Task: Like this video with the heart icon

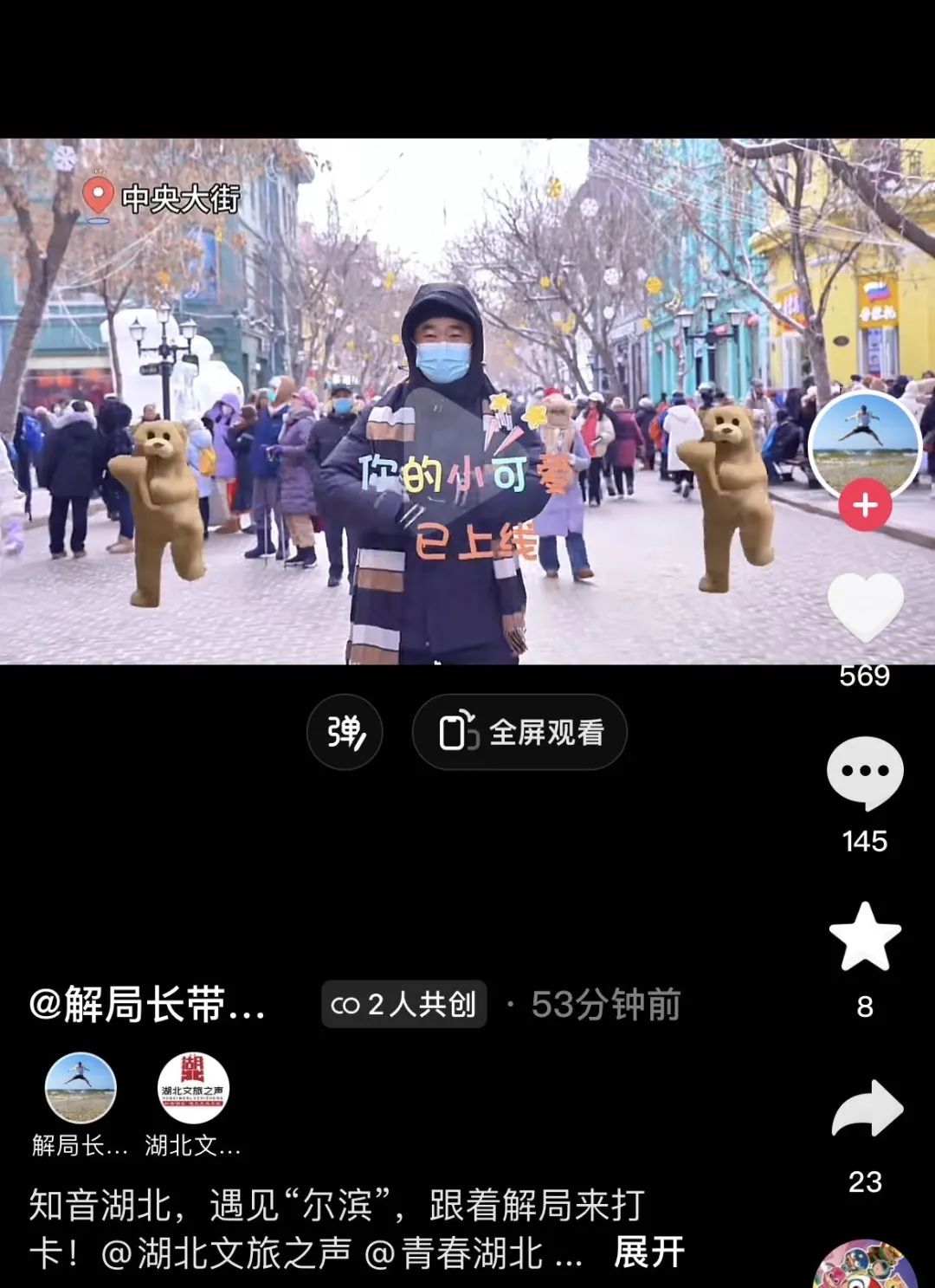Action: coord(865,607)
